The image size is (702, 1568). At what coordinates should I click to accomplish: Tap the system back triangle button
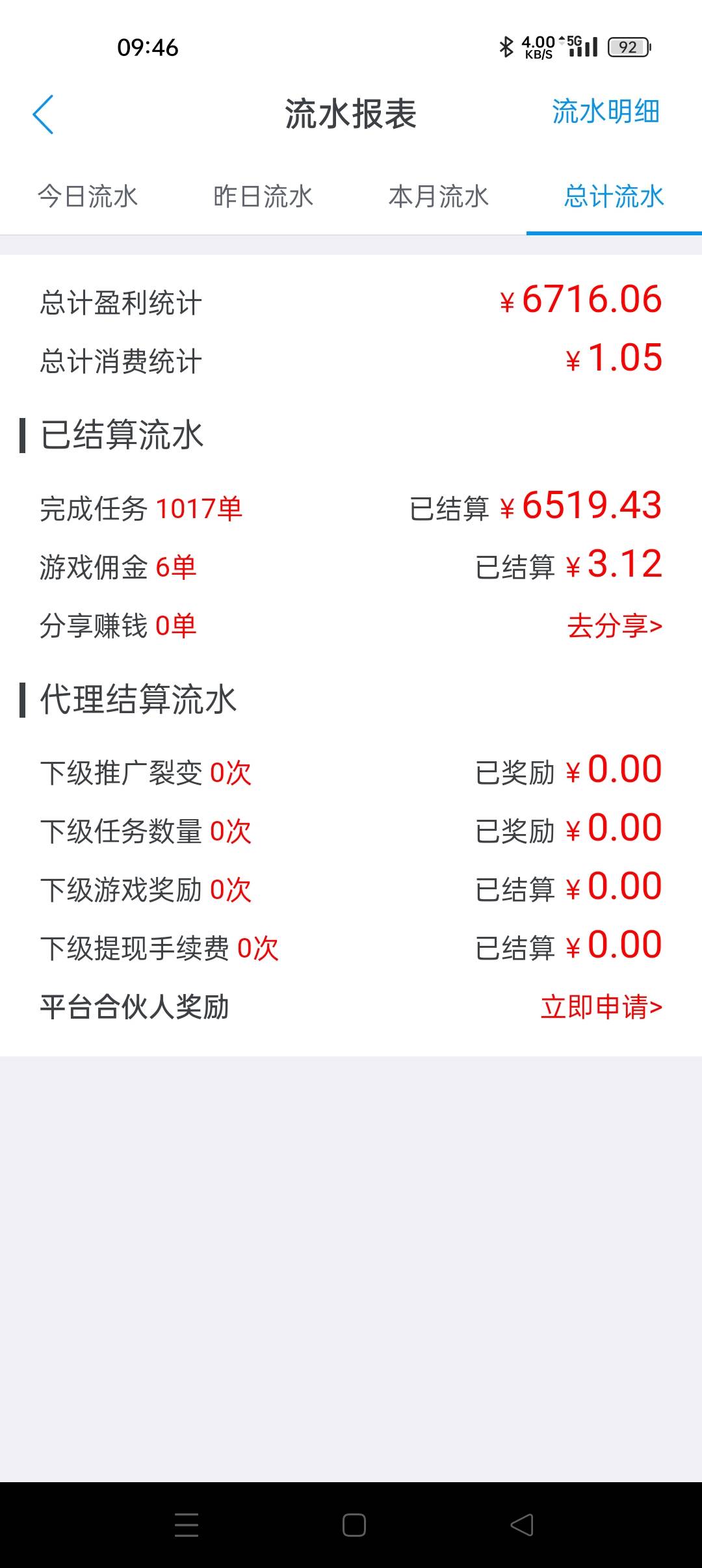[x=522, y=1524]
